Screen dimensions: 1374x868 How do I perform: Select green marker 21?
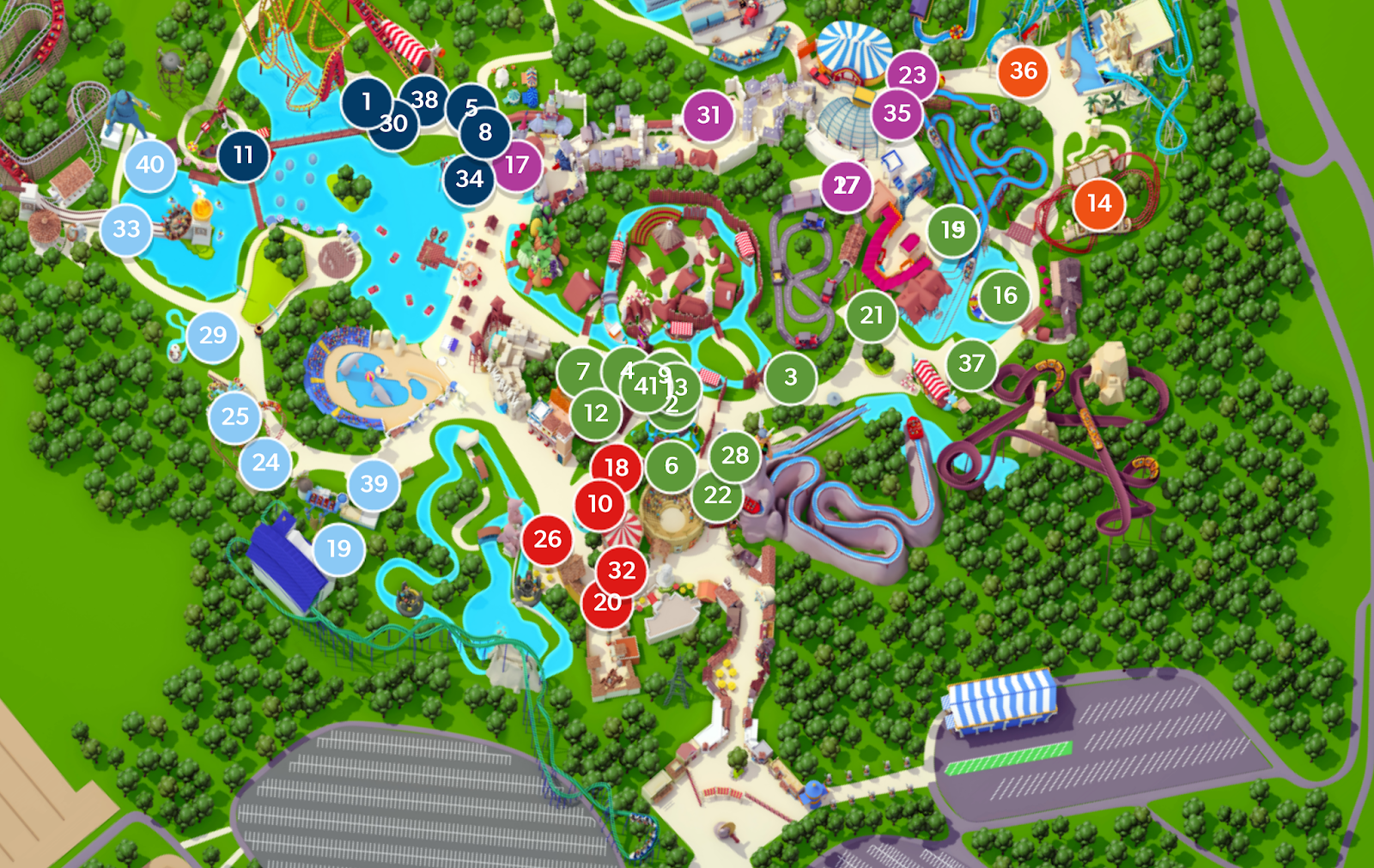tap(872, 316)
